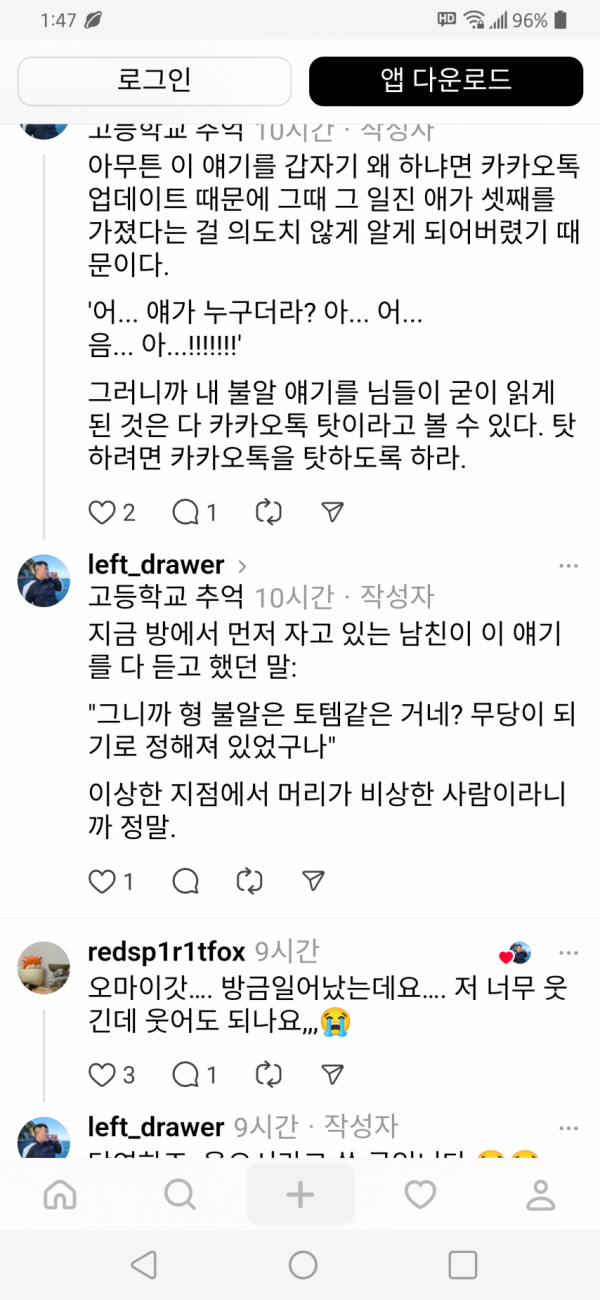
Task: Repost the 카카오톡 탓 post
Action: tap(268, 513)
